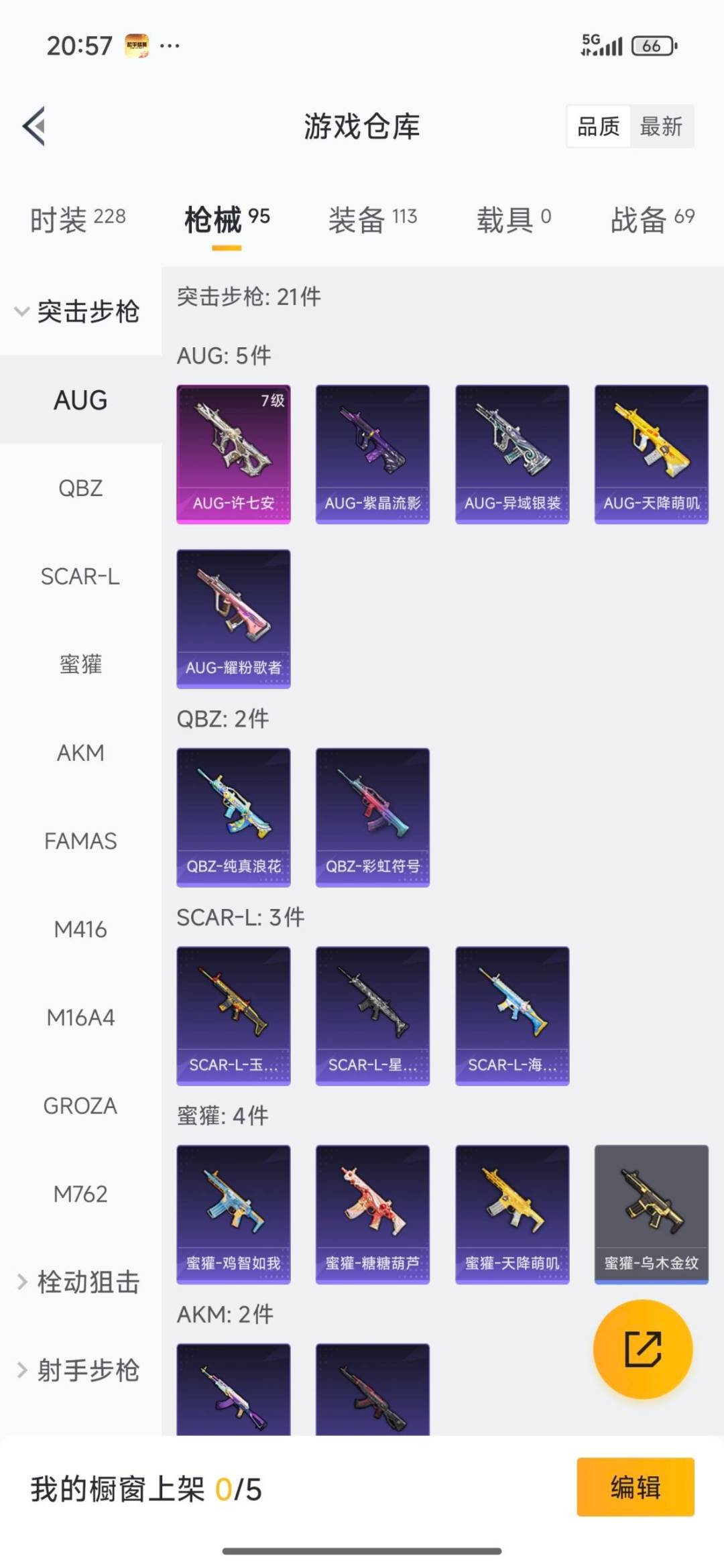Switch to the 时装 tab
Screen dimensions: 724x1568
(x=78, y=219)
